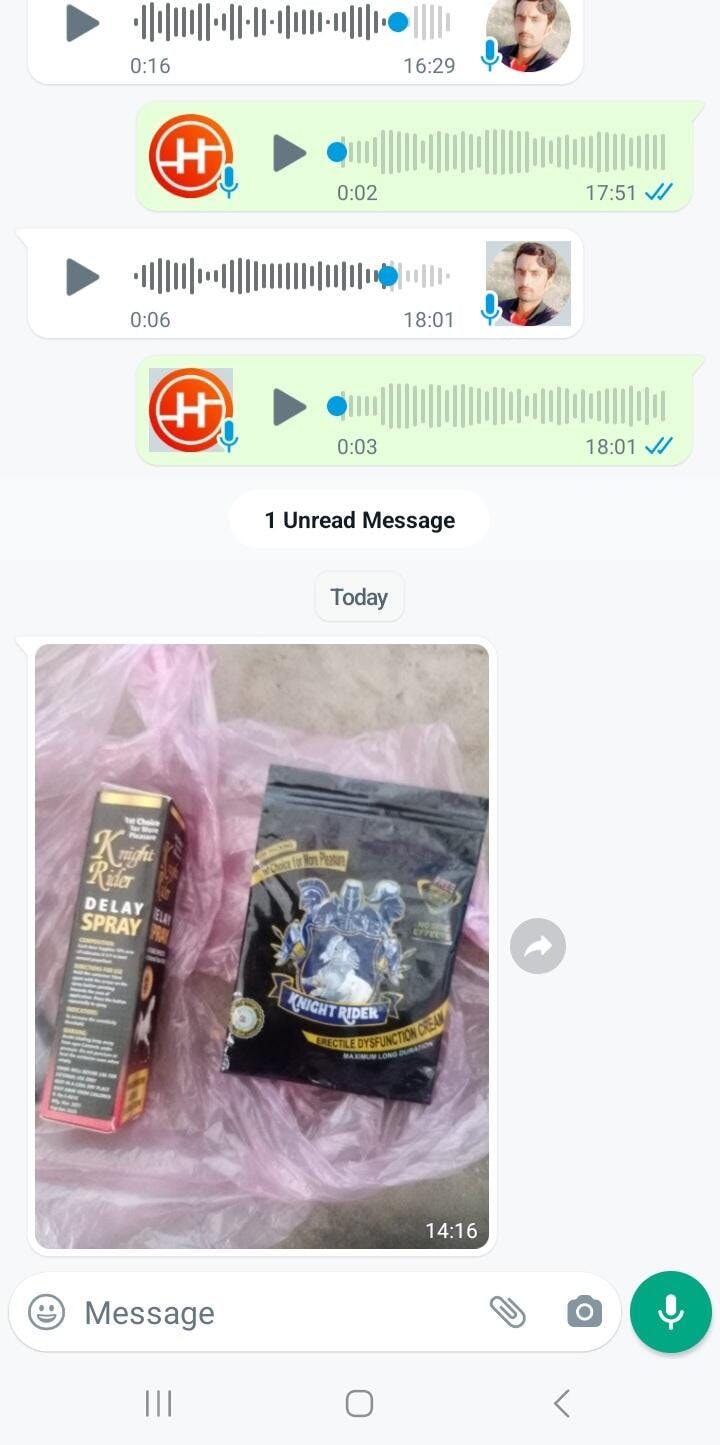Forward the received photo
Image resolution: width=720 pixels, height=1445 pixels.
pyautogui.click(x=538, y=946)
